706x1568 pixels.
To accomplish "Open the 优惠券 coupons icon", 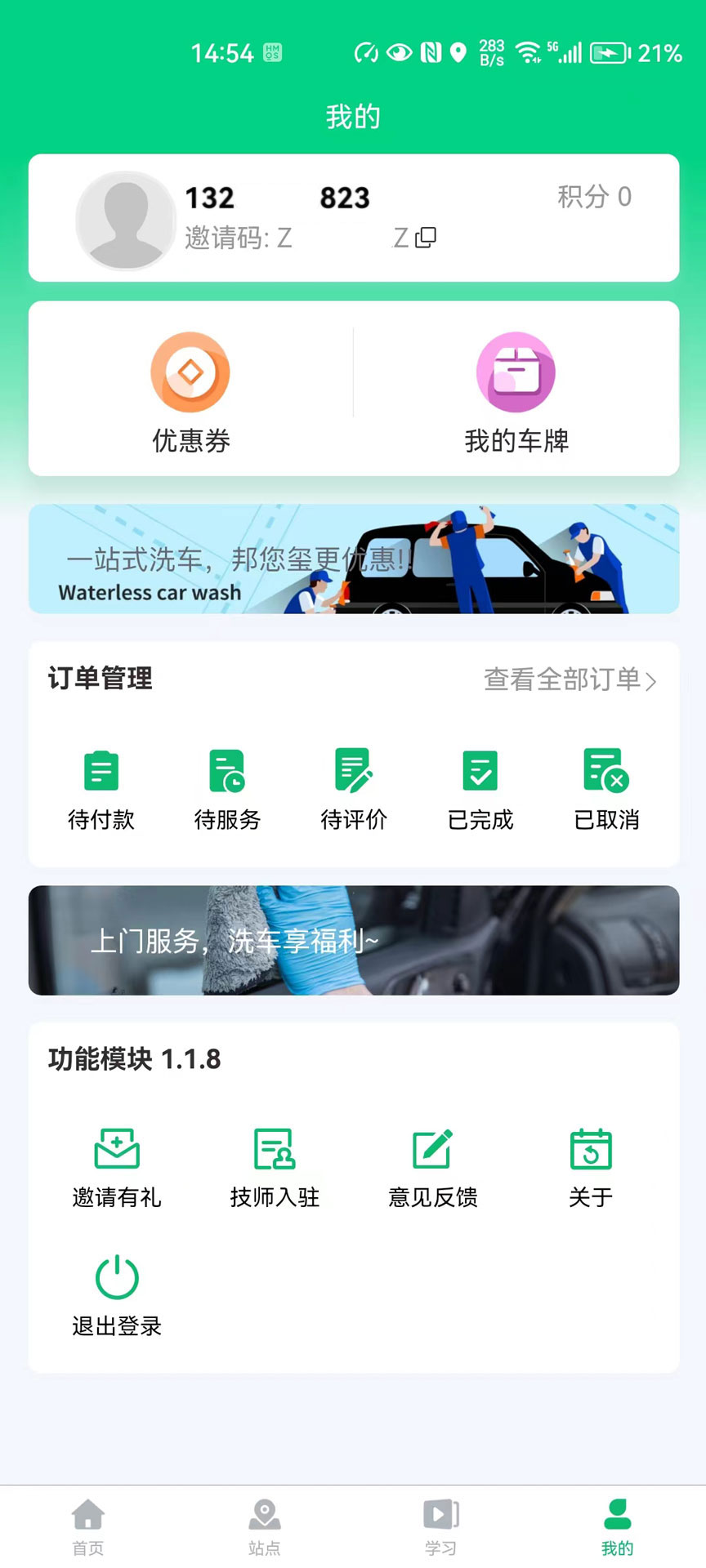I will 190,372.
